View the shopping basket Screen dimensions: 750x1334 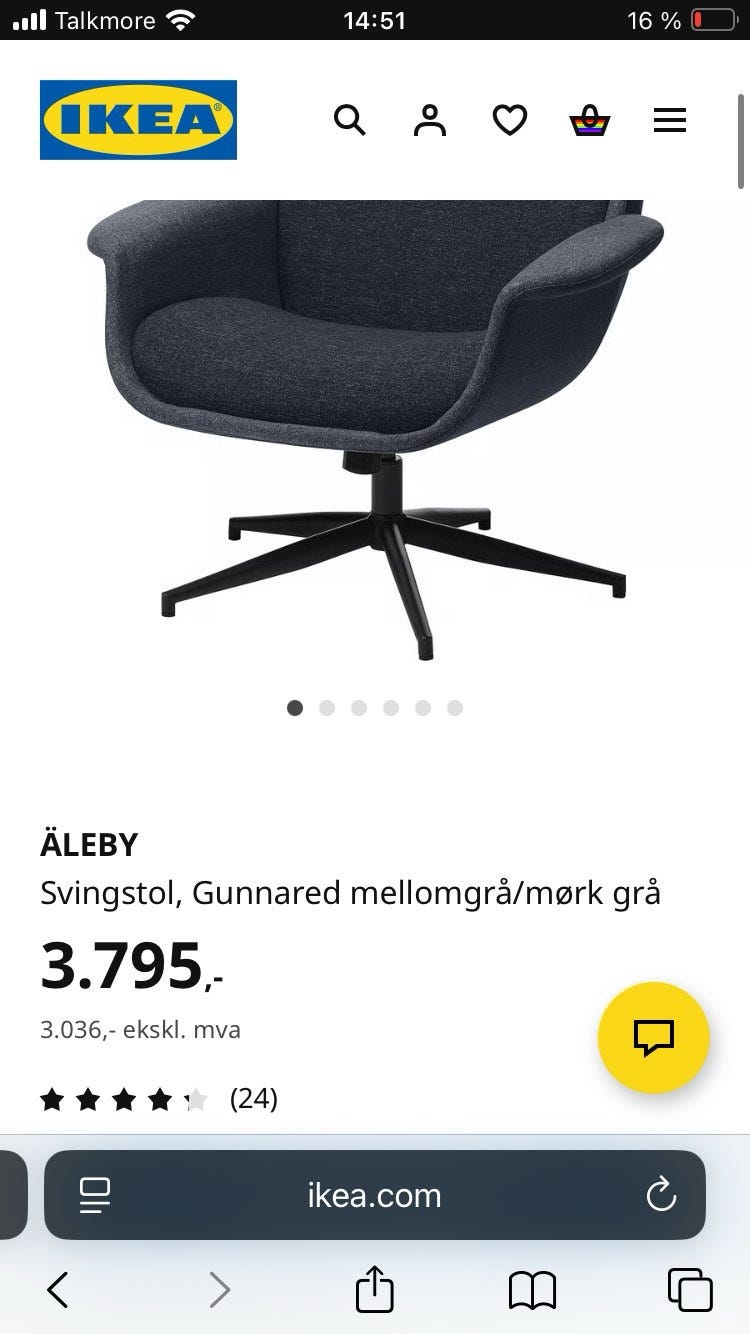pyautogui.click(x=590, y=121)
